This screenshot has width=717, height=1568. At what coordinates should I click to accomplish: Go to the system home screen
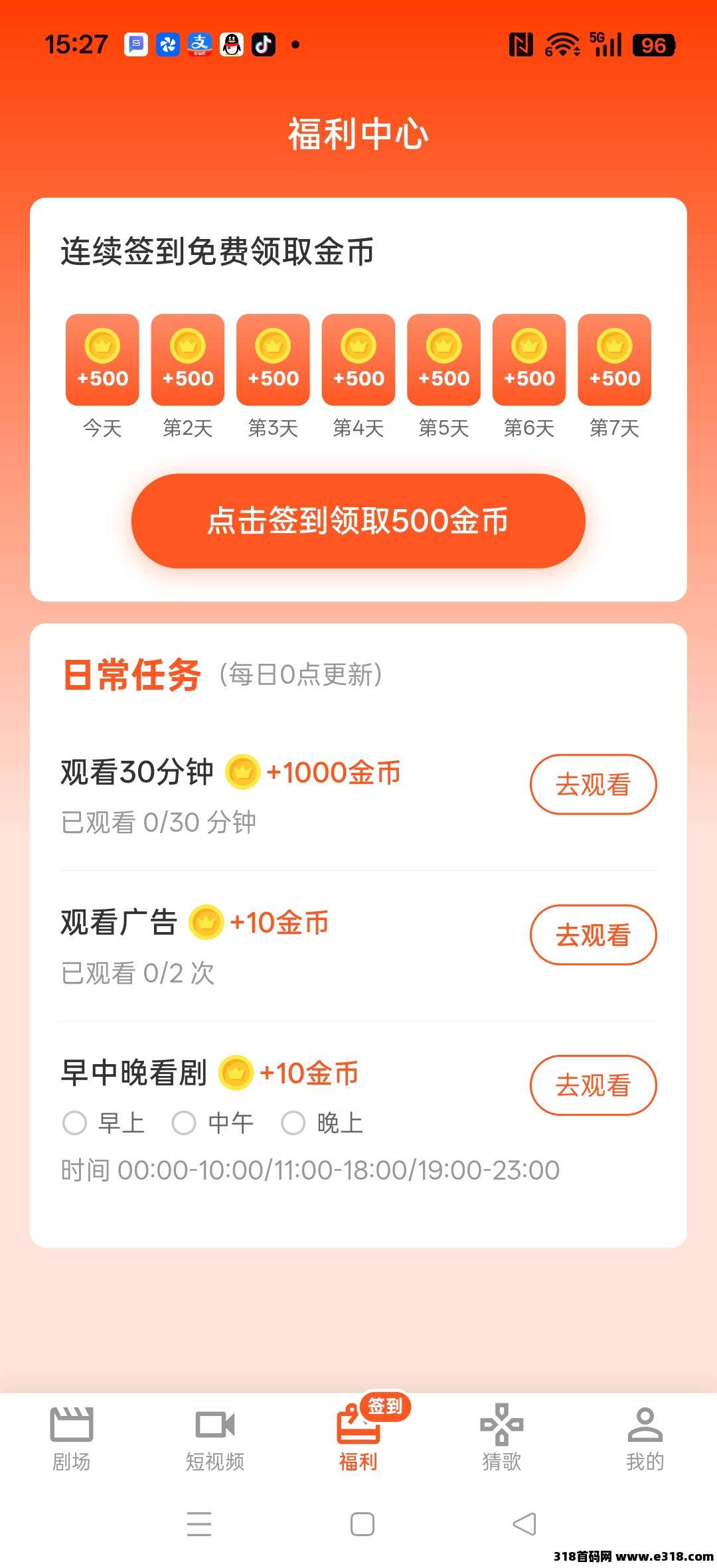click(x=362, y=1524)
